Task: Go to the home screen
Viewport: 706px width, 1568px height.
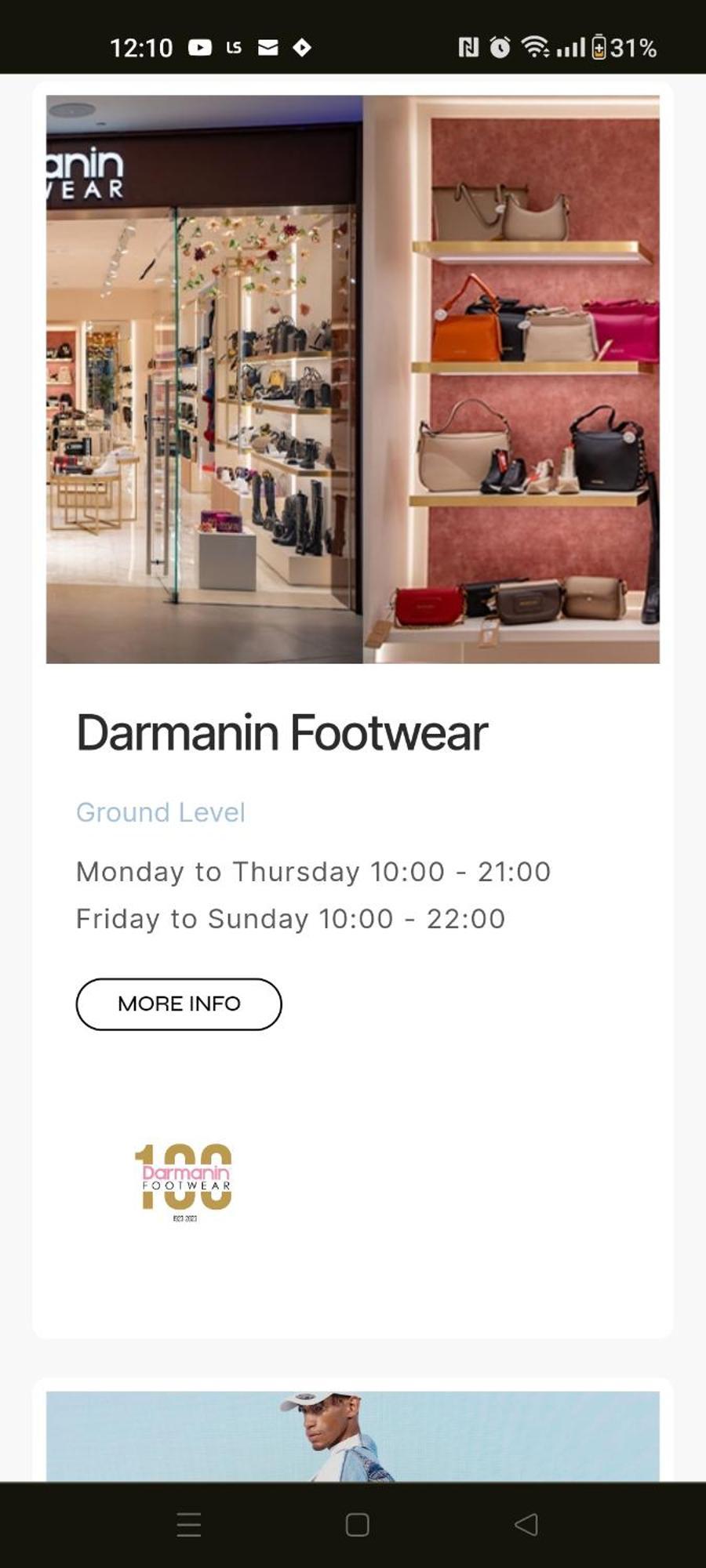Action: point(357,1525)
